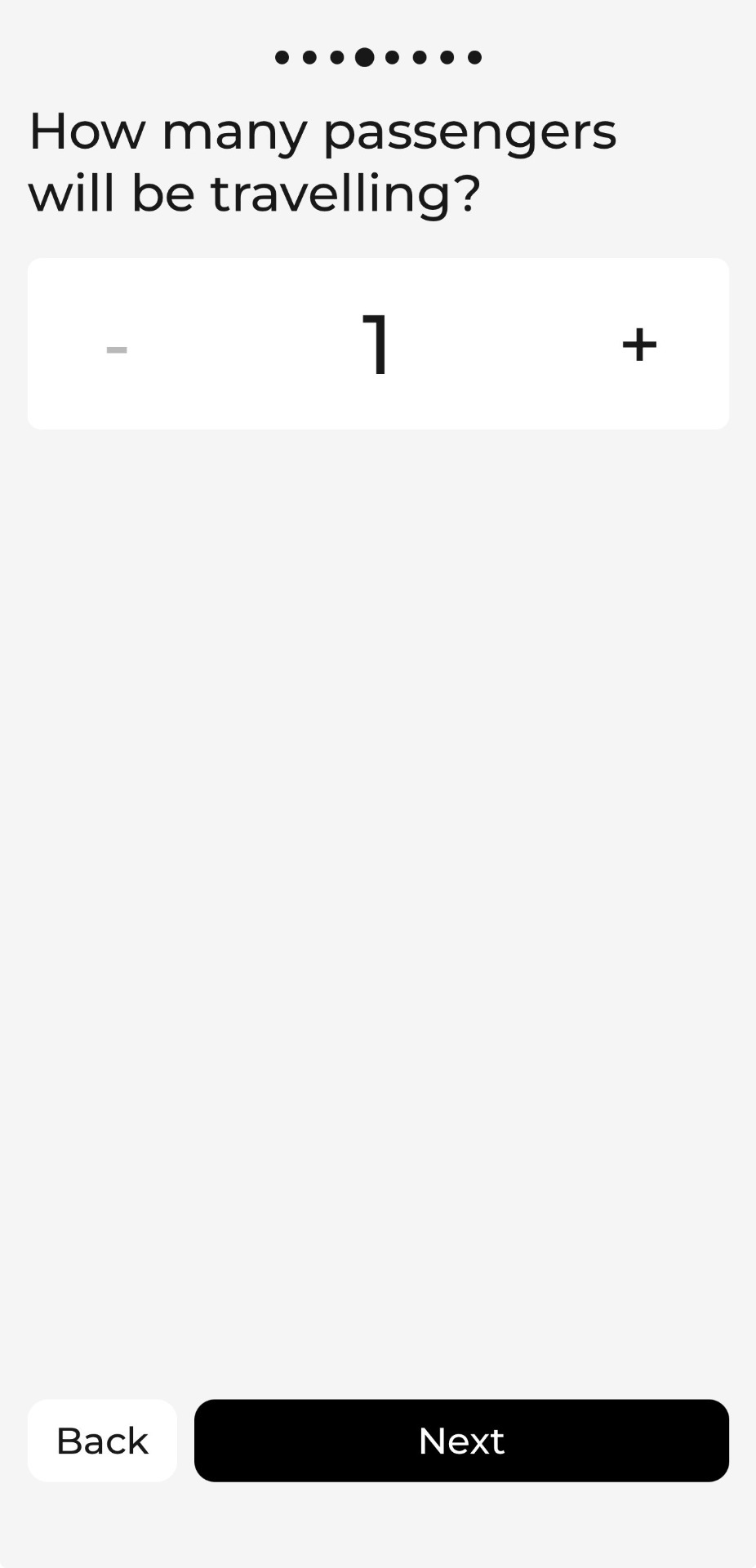Tap Next to continue

[x=461, y=1441]
